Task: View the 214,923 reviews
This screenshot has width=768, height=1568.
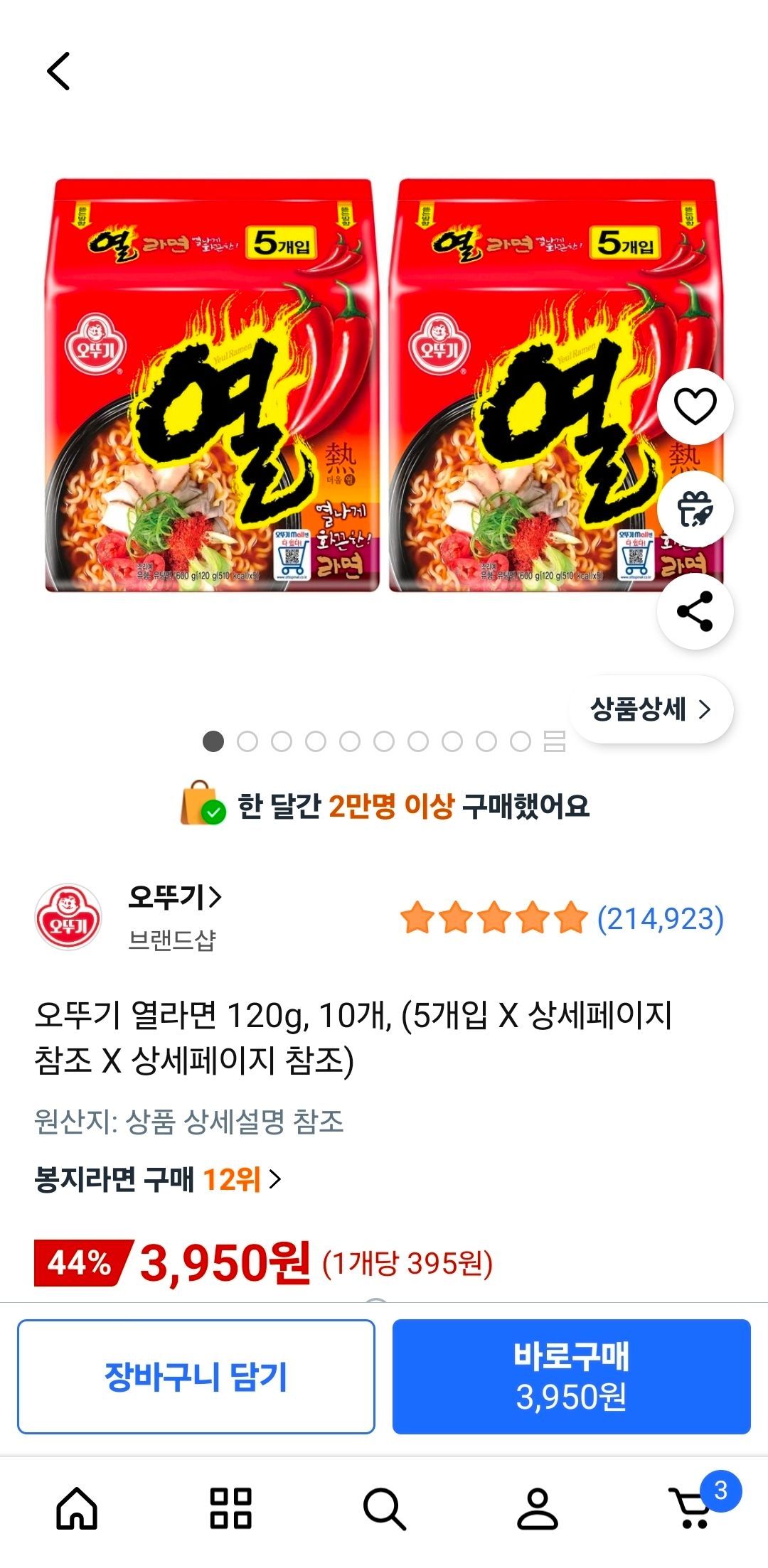Action: 562,918
